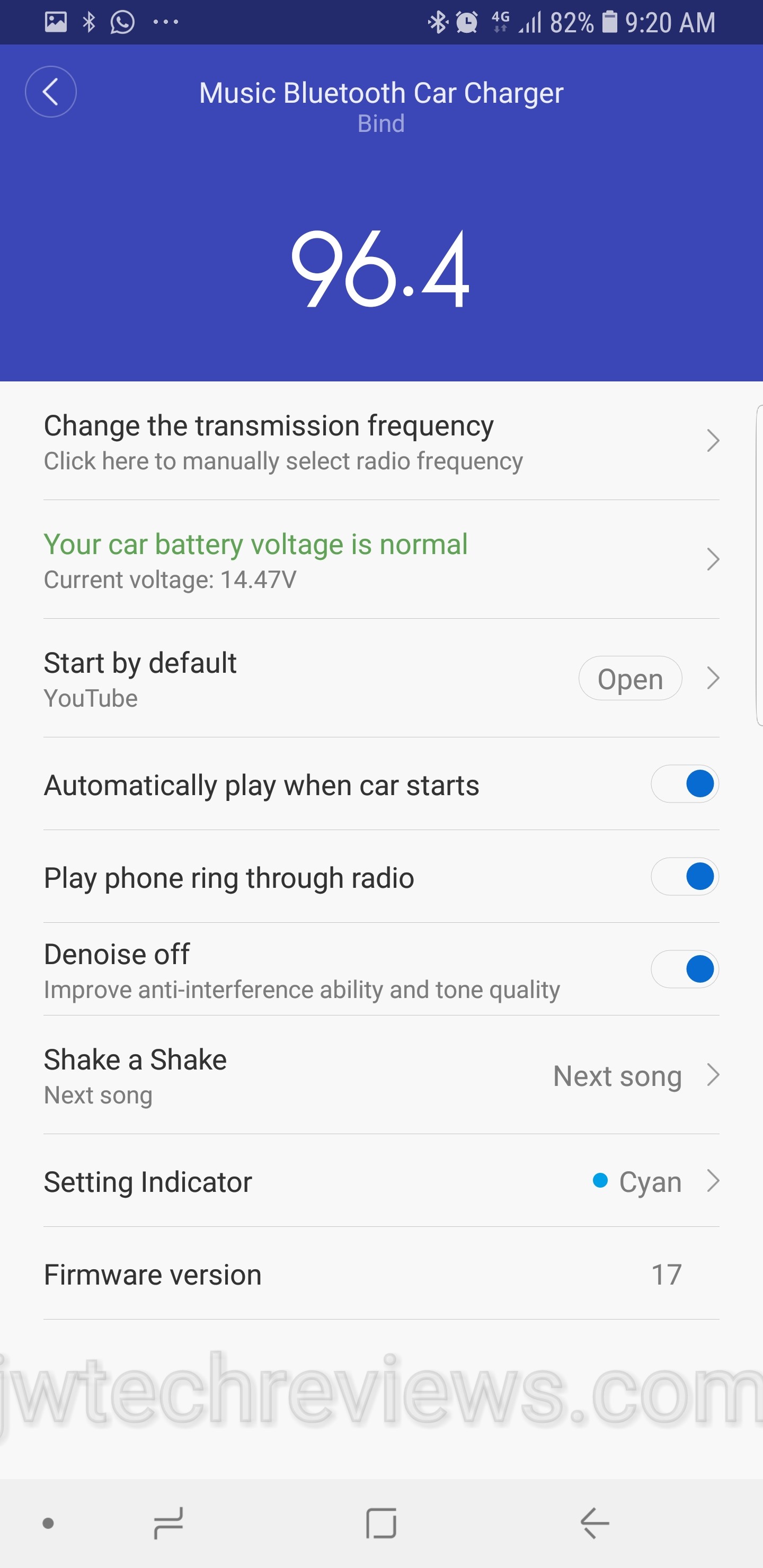Toggle Automatically play when car starts
Viewport: 763px width, 1568px height.
tap(685, 784)
